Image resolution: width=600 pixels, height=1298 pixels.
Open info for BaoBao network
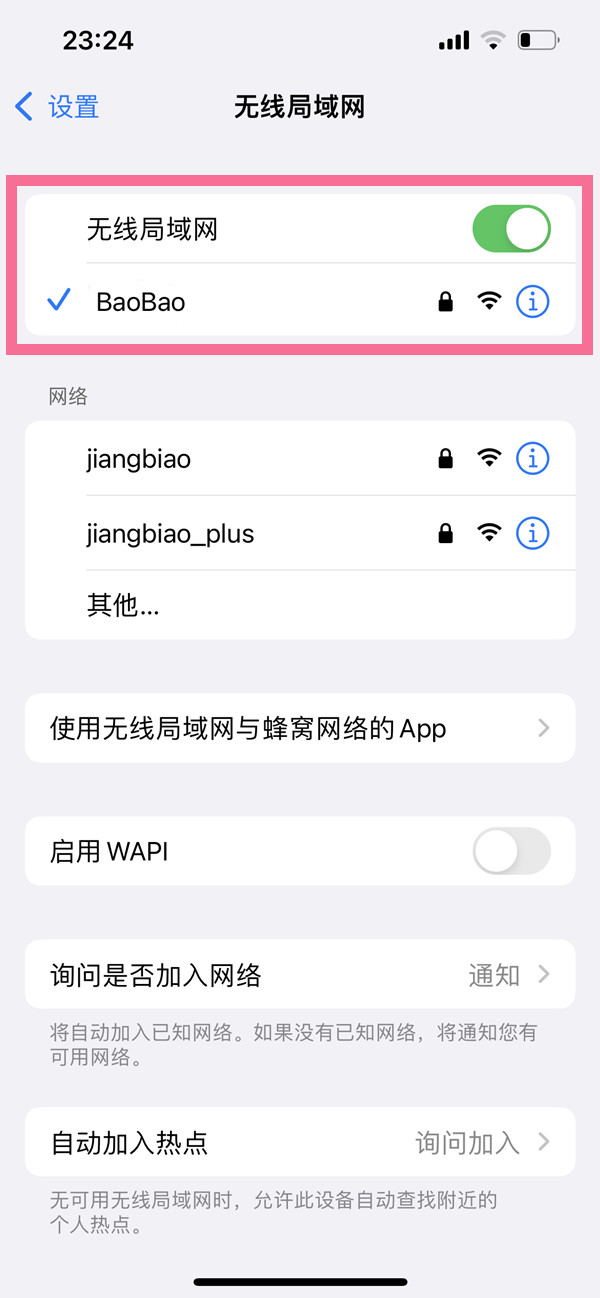532,301
